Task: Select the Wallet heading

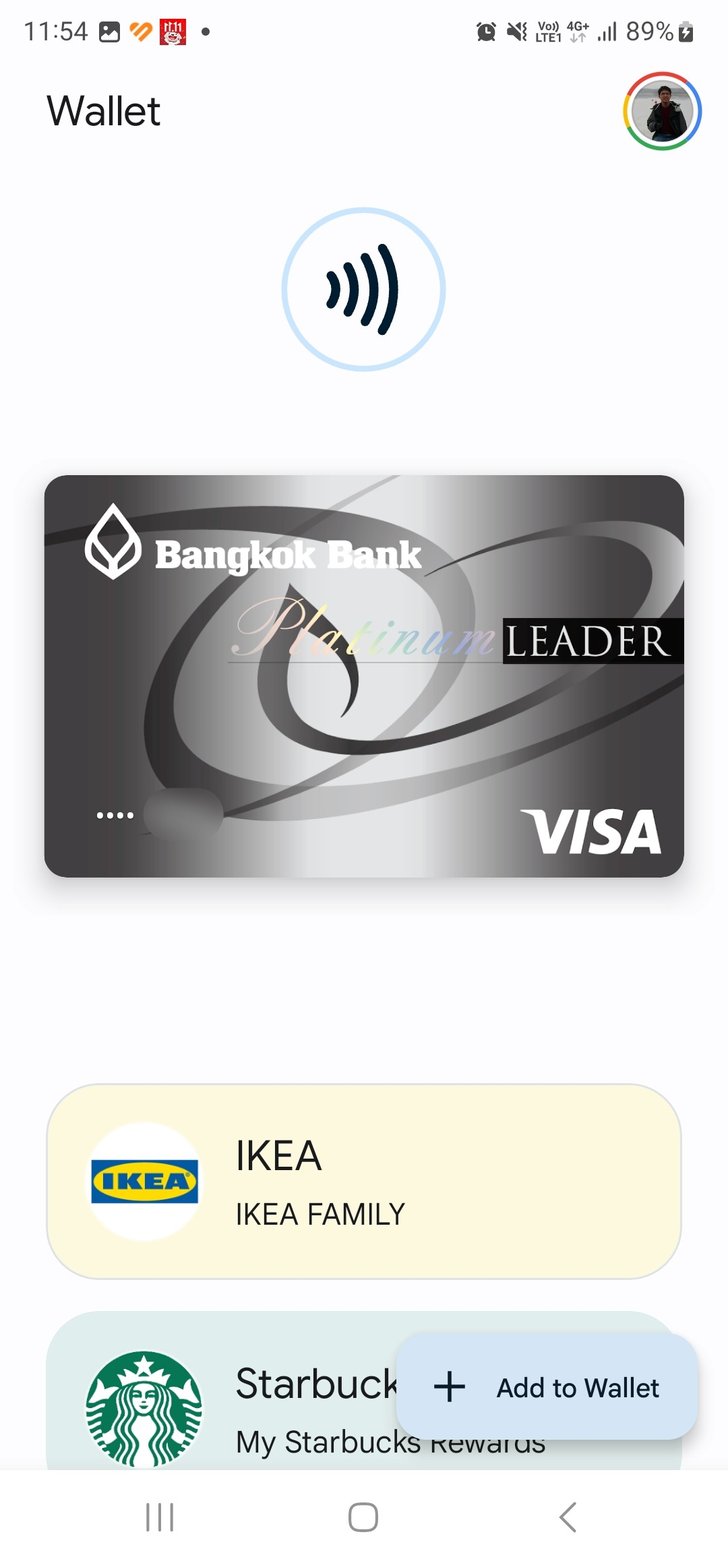Action: [104, 111]
